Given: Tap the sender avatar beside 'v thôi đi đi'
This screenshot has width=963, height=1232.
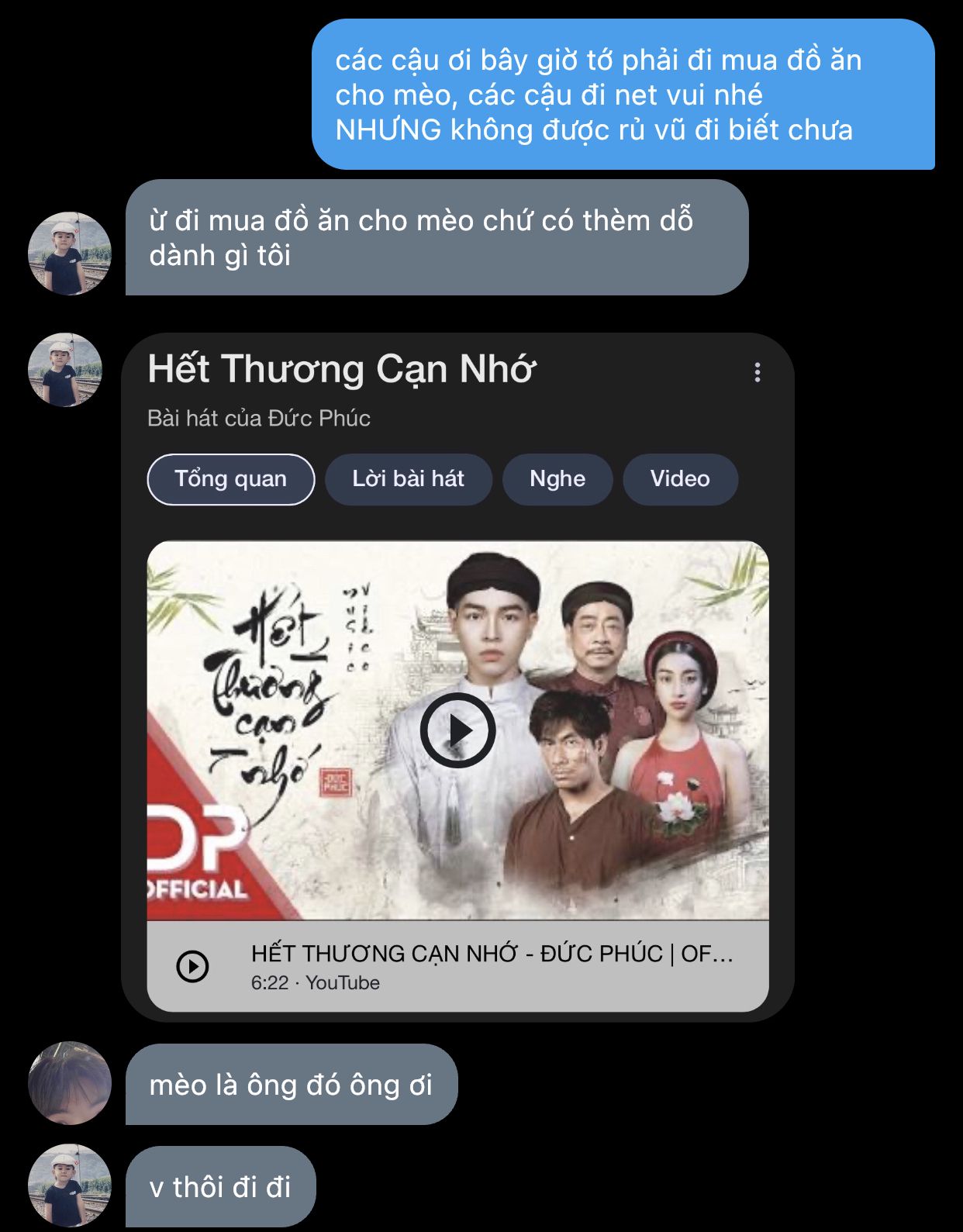Looking at the screenshot, I should pos(70,1185).
